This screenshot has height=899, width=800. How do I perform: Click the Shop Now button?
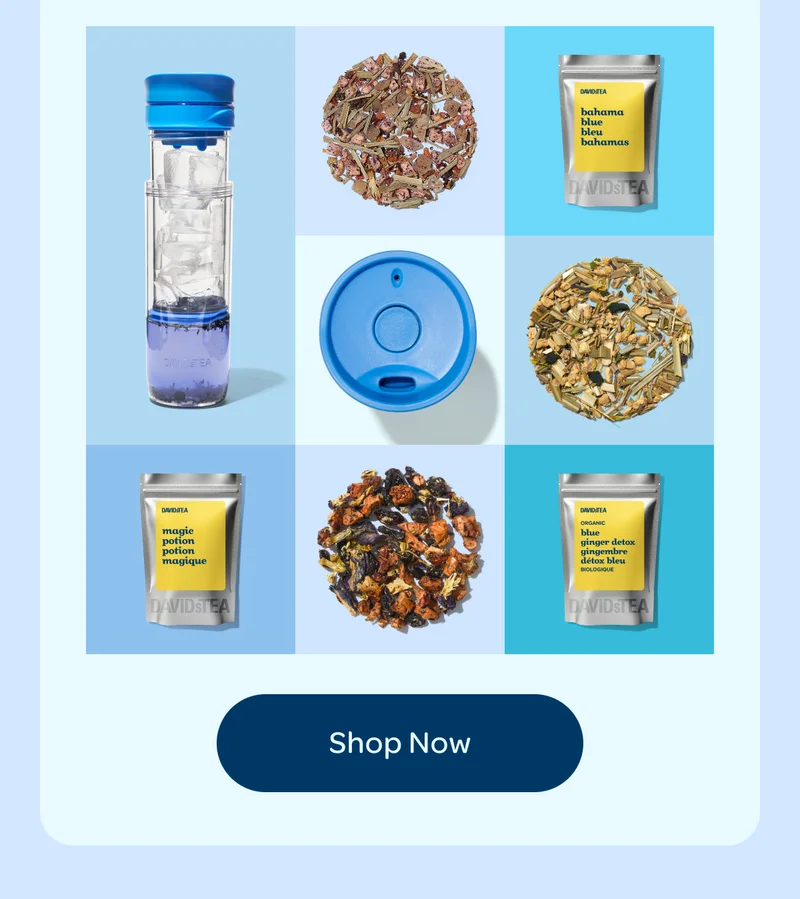(399, 743)
